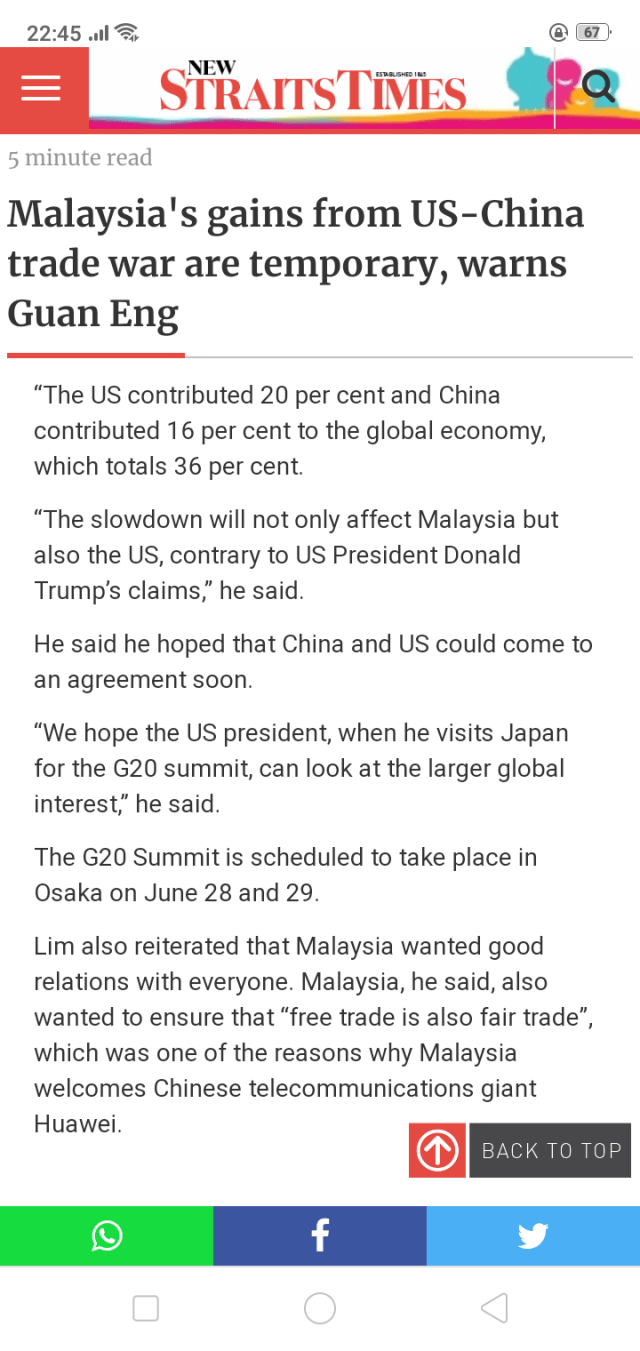Go back using system back button
This screenshot has height=1351, width=640.
pos(494,1307)
